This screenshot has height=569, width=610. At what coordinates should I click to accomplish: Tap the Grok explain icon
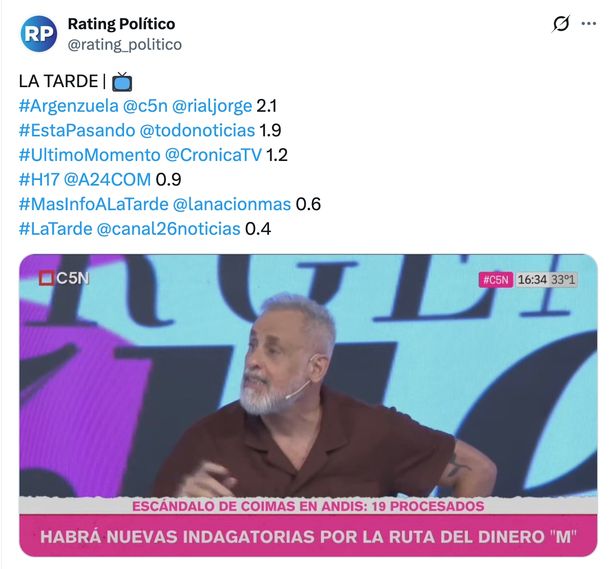pos(561,24)
